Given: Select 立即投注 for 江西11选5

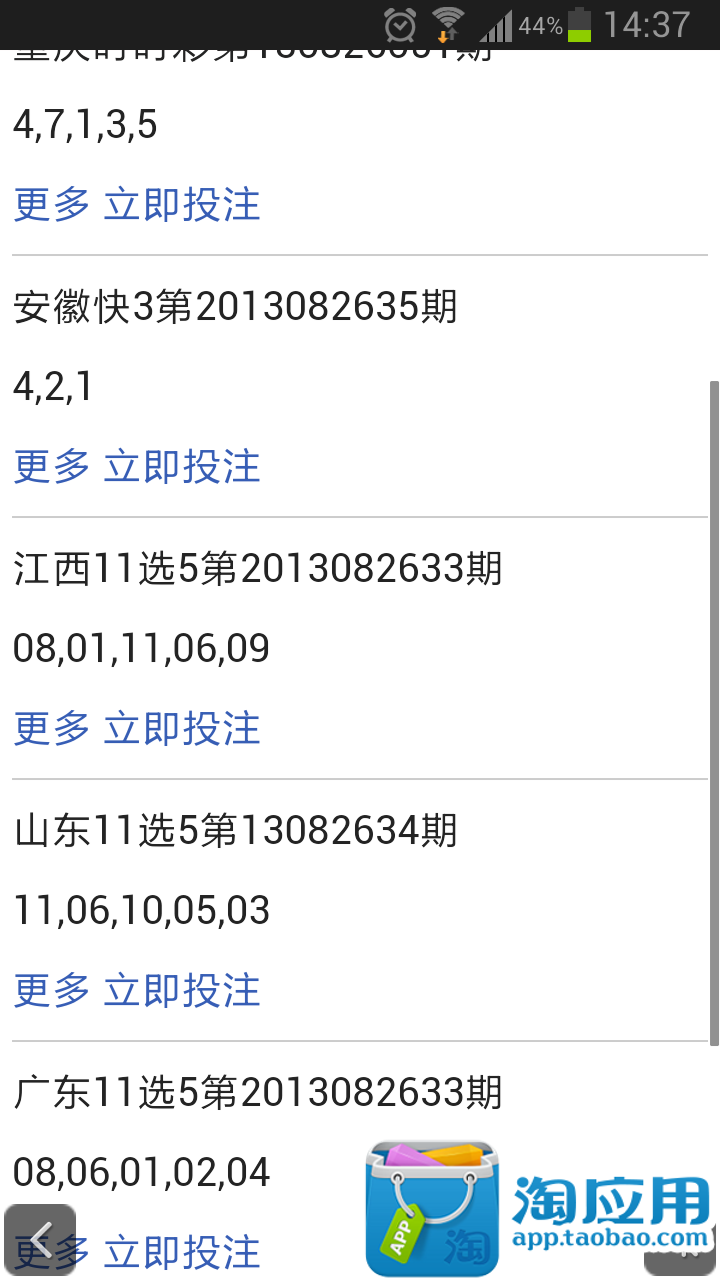Looking at the screenshot, I should [182, 729].
